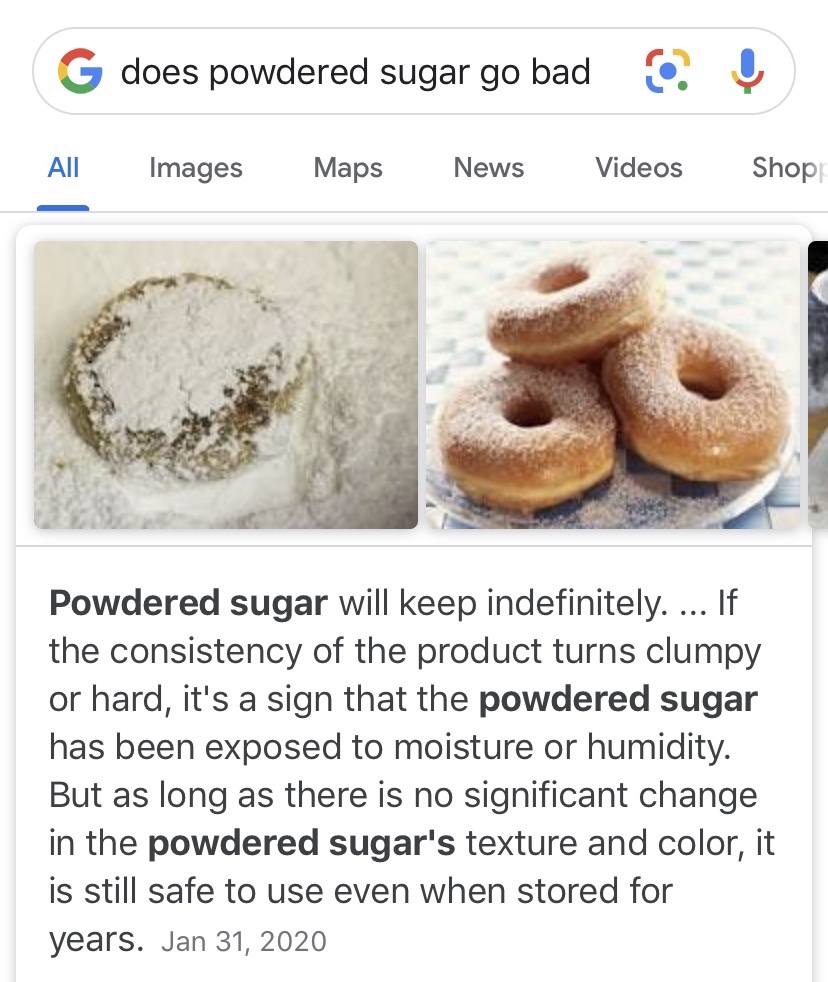Open Google Lens camera search
The image size is (828, 982).
pos(666,72)
